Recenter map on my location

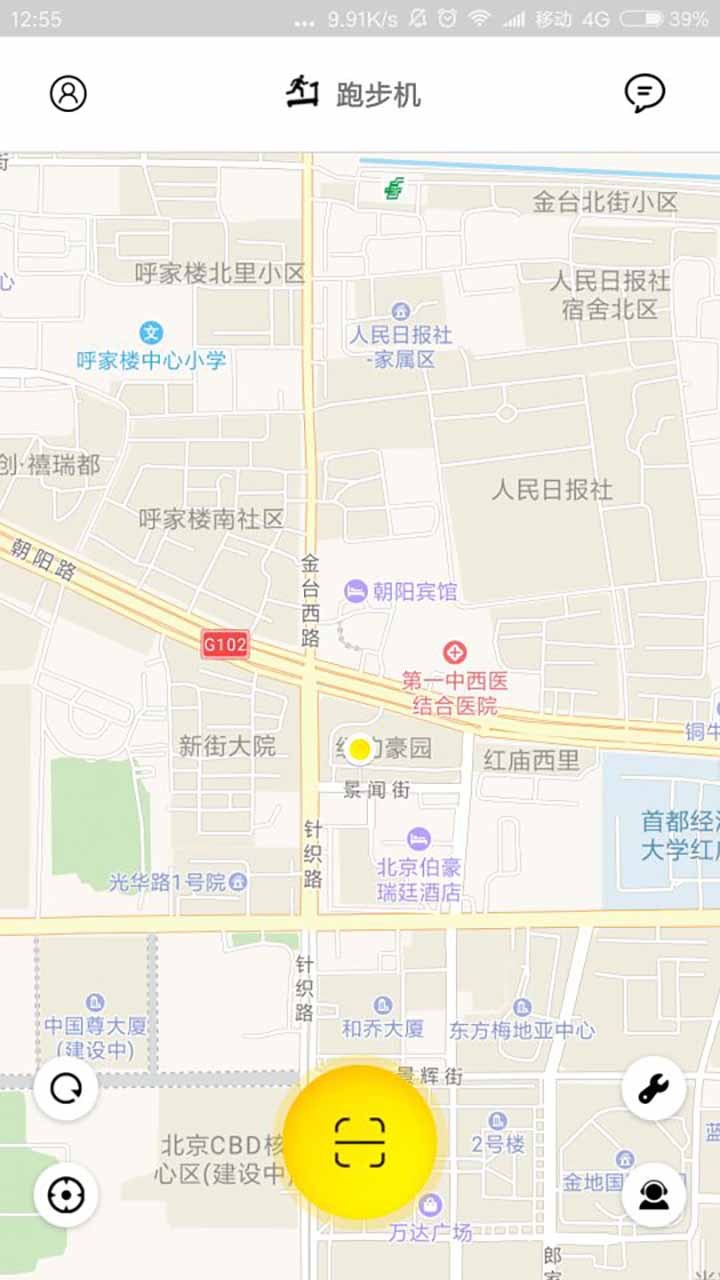(x=66, y=1194)
